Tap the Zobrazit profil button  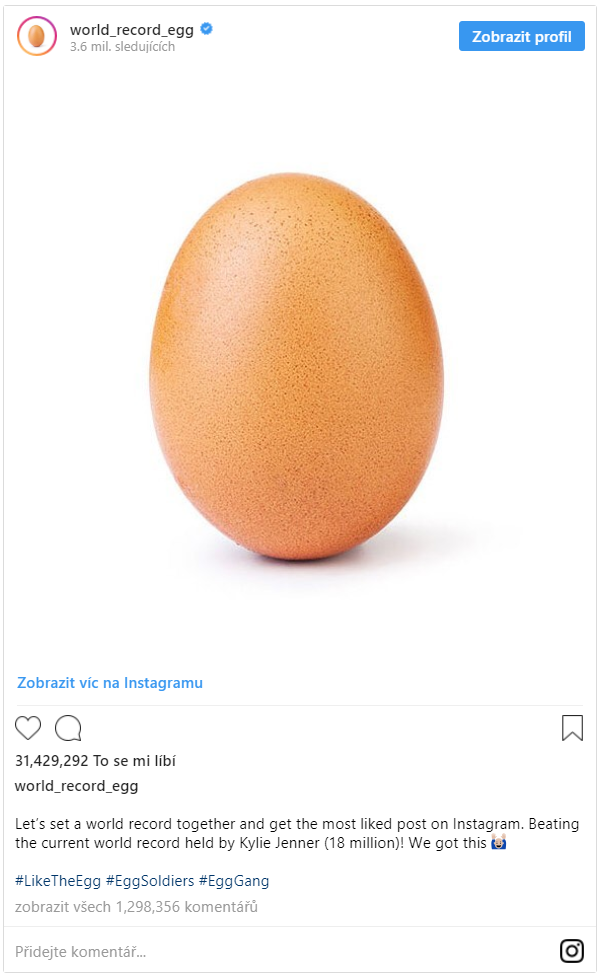(522, 36)
